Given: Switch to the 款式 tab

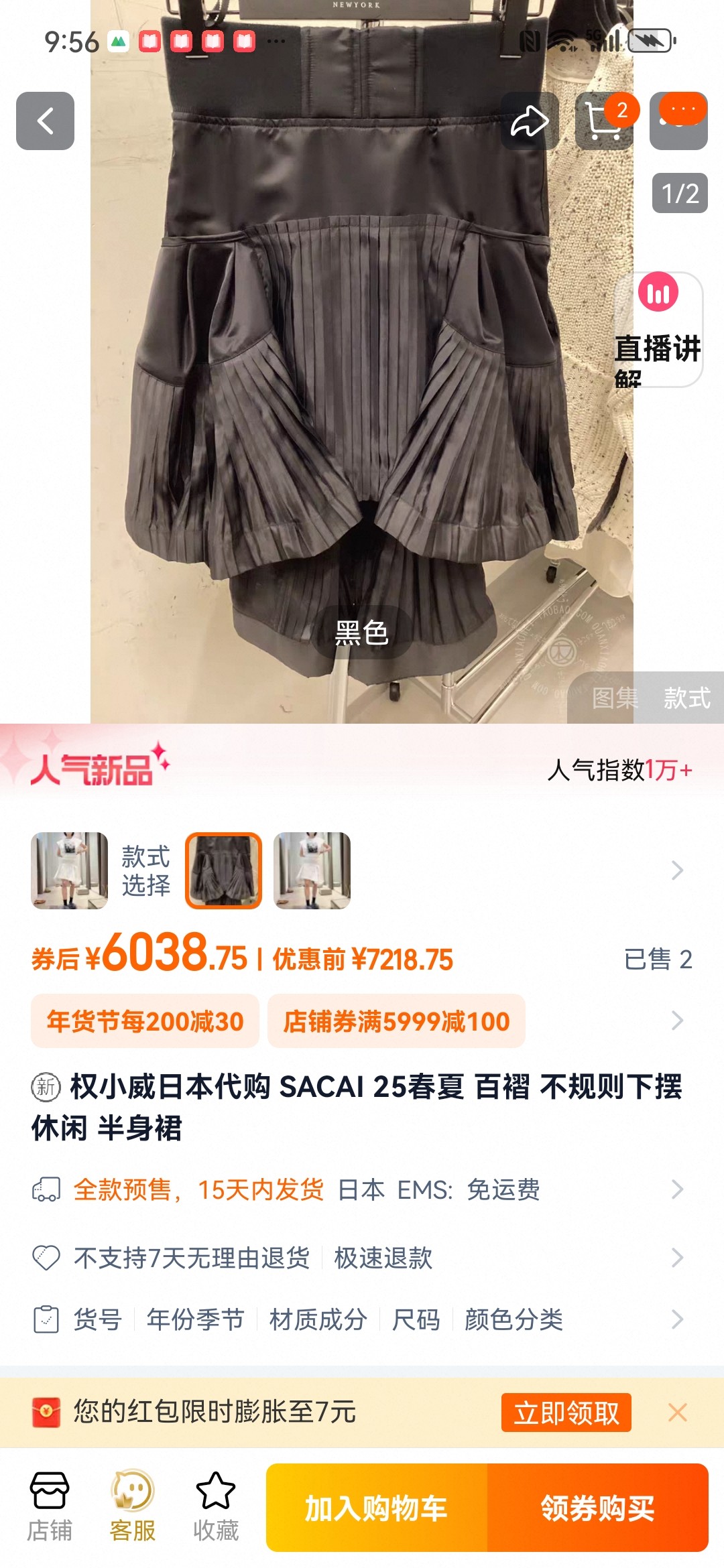Looking at the screenshot, I should [686, 698].
